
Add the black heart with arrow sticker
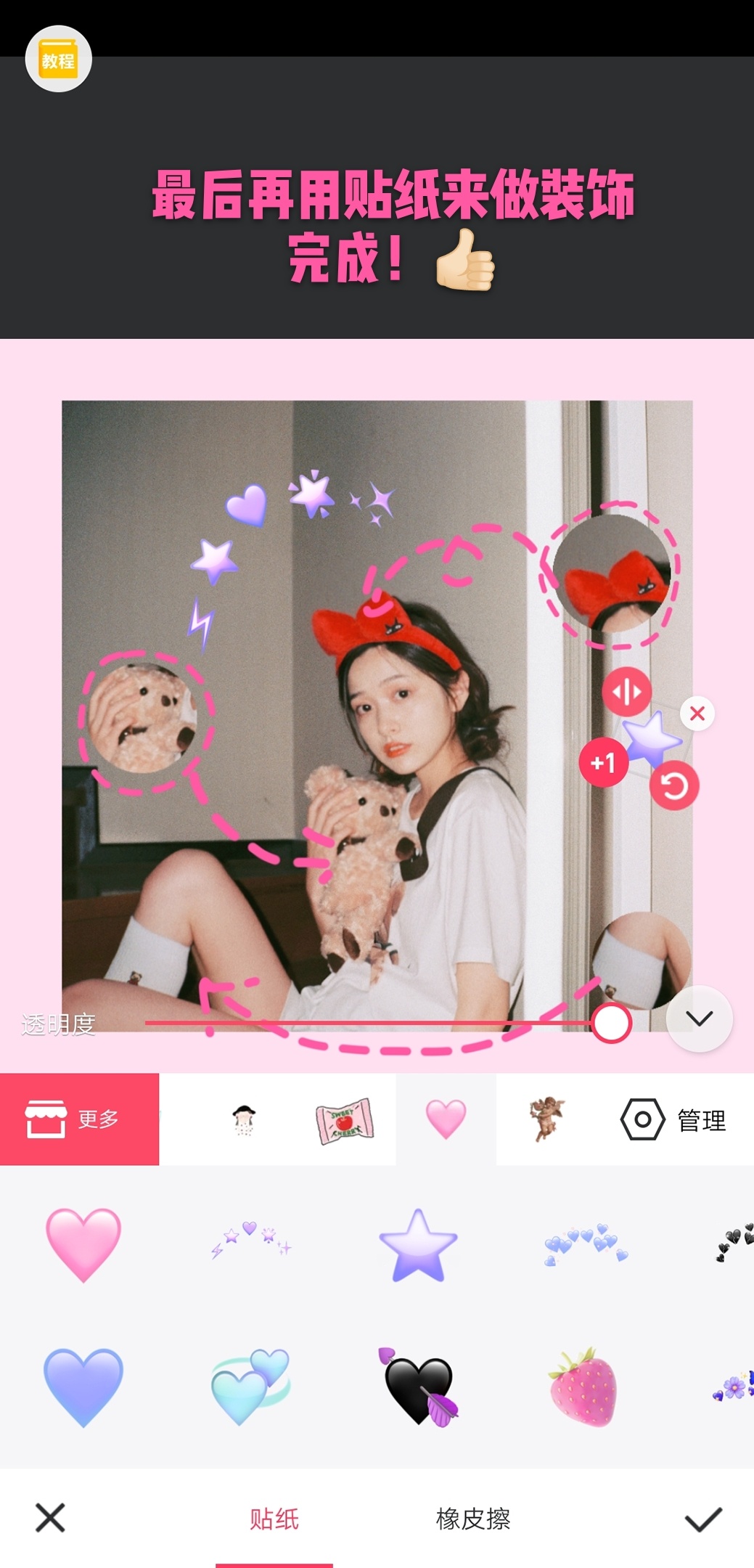419,1387
